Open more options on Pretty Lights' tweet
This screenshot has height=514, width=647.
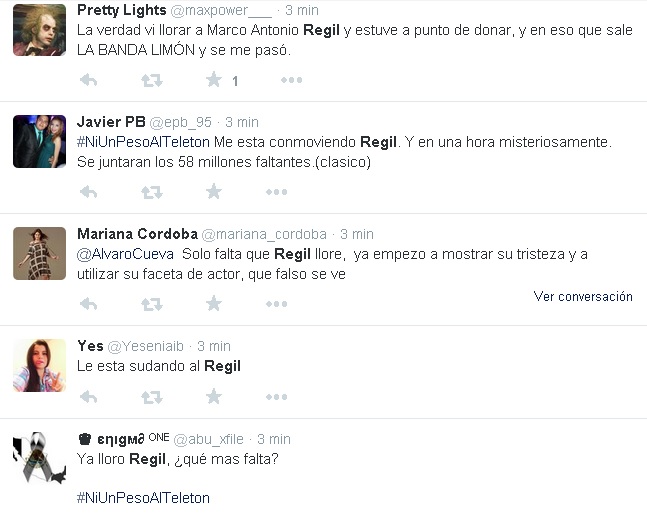click(x=291, y=80)
